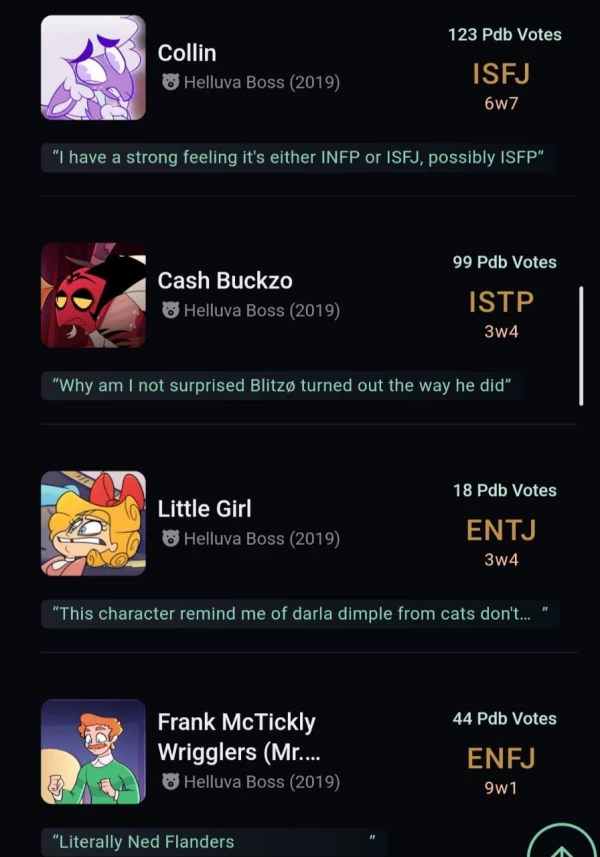Viewport: 600px width, 857px height.
Task: Open the Little Girl character profile
Action: click(x=205, y=509)
